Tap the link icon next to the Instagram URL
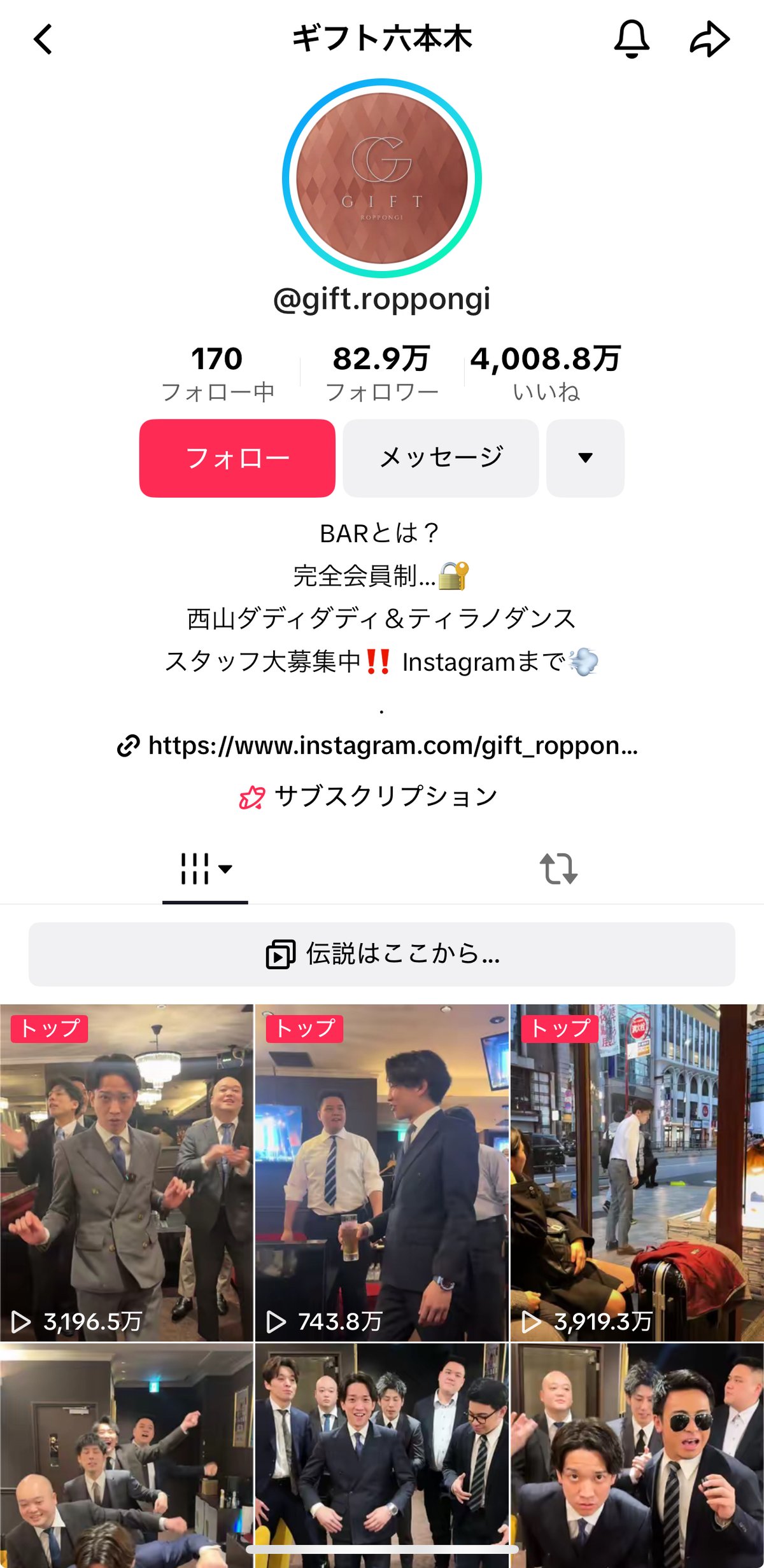764x1568 pixels. click(x=128, y=745)
